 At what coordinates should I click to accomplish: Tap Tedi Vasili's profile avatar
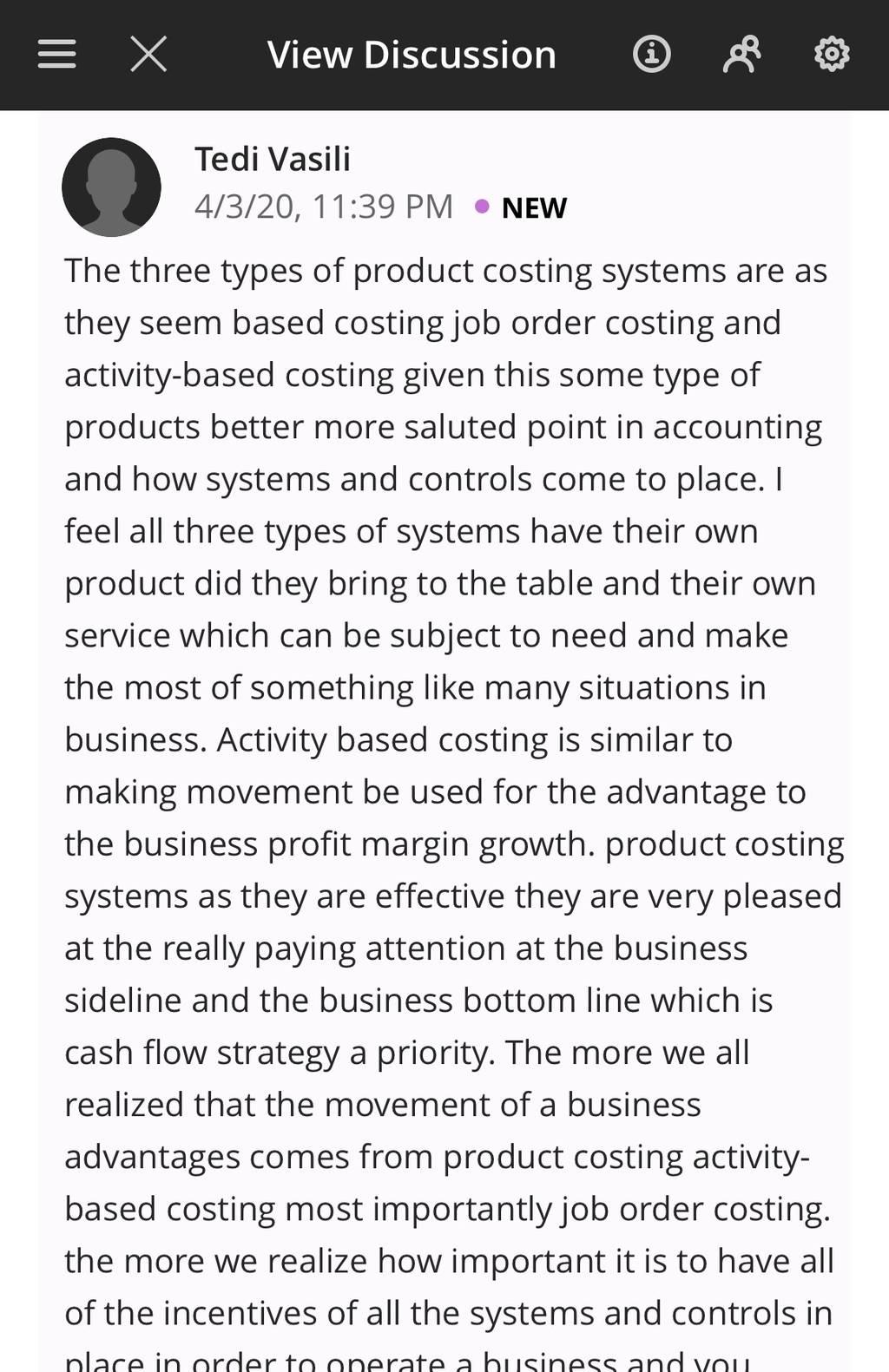coord(111,187)
